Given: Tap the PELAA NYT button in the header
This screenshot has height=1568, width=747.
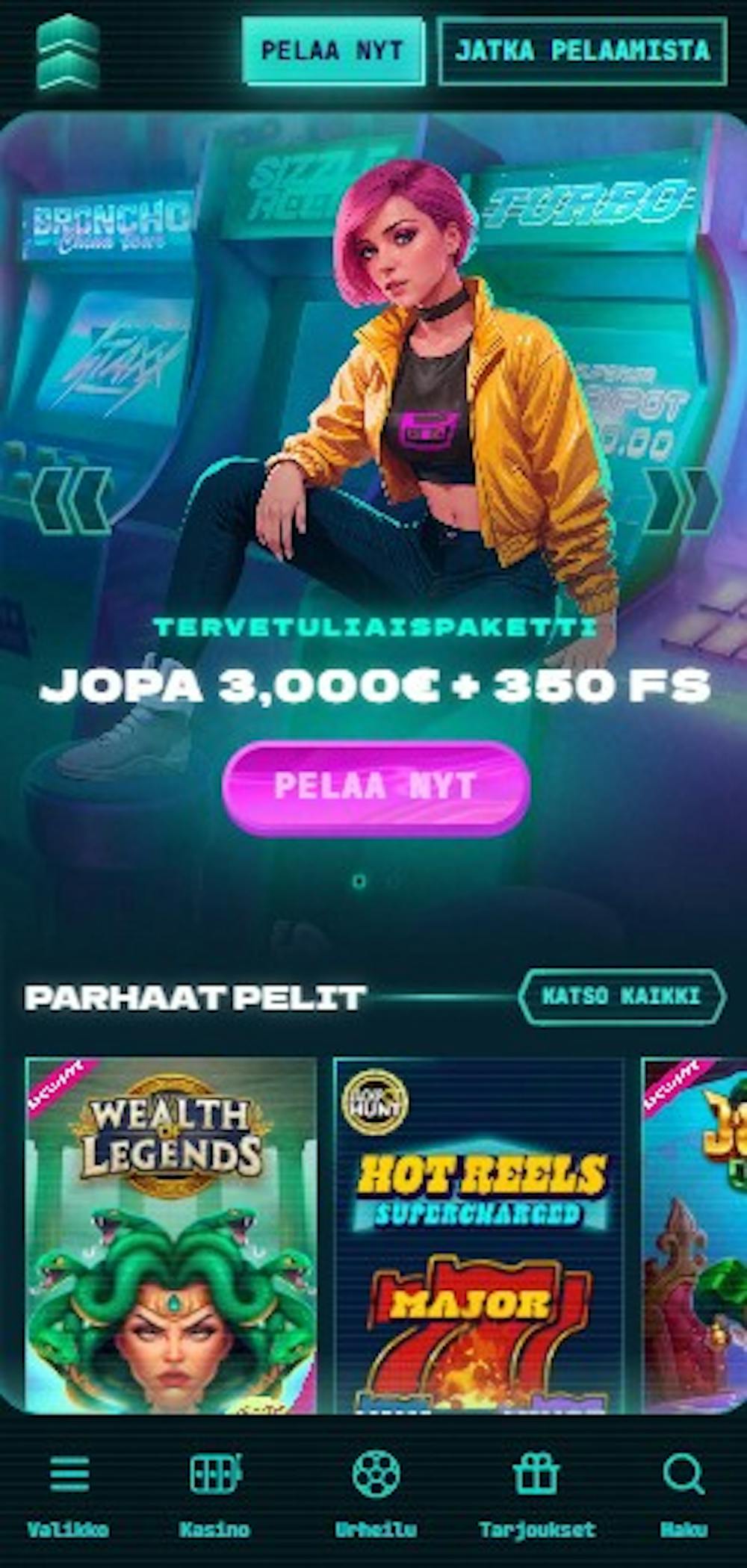Looking at the screenshot, I should (333, 51).
